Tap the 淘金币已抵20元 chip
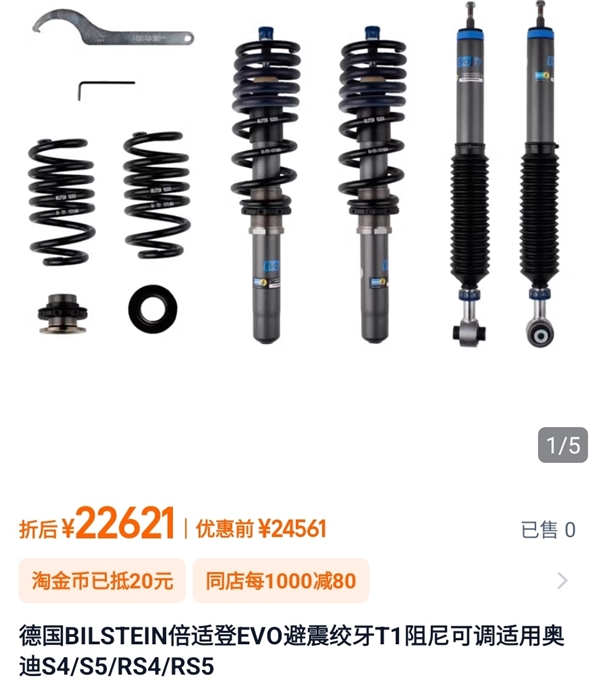 [x=102, y=581]
